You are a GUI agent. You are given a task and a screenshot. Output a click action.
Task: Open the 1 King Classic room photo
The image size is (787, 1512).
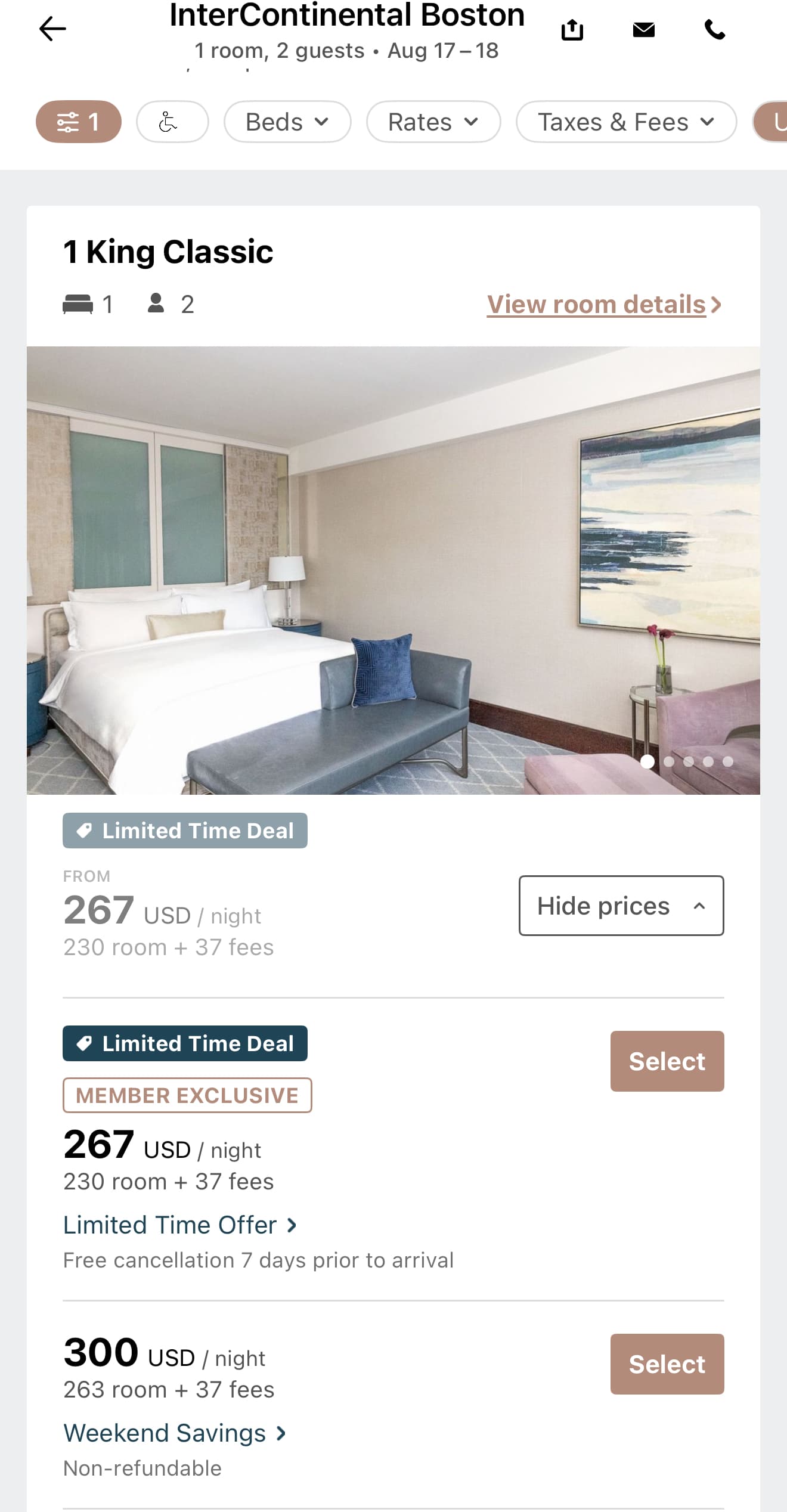tap(393, 570)
